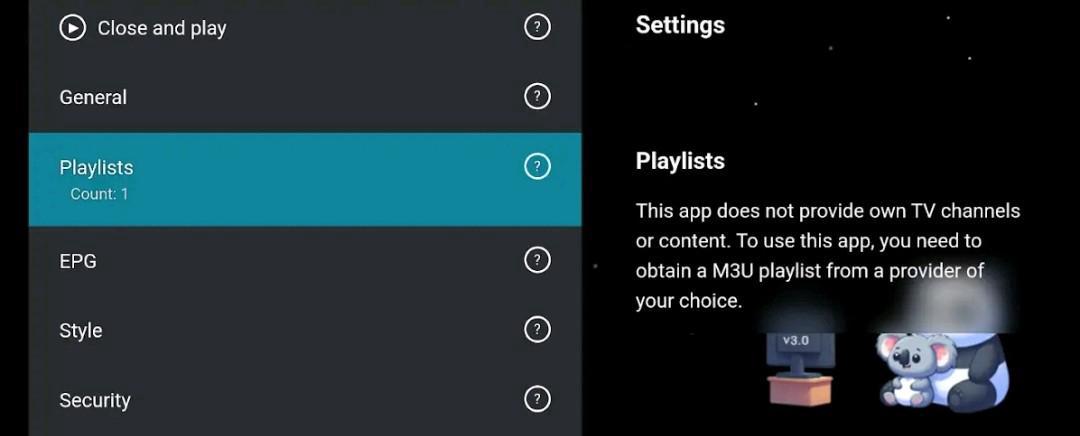
Task: Show help for Security
Action: [537, 399]
